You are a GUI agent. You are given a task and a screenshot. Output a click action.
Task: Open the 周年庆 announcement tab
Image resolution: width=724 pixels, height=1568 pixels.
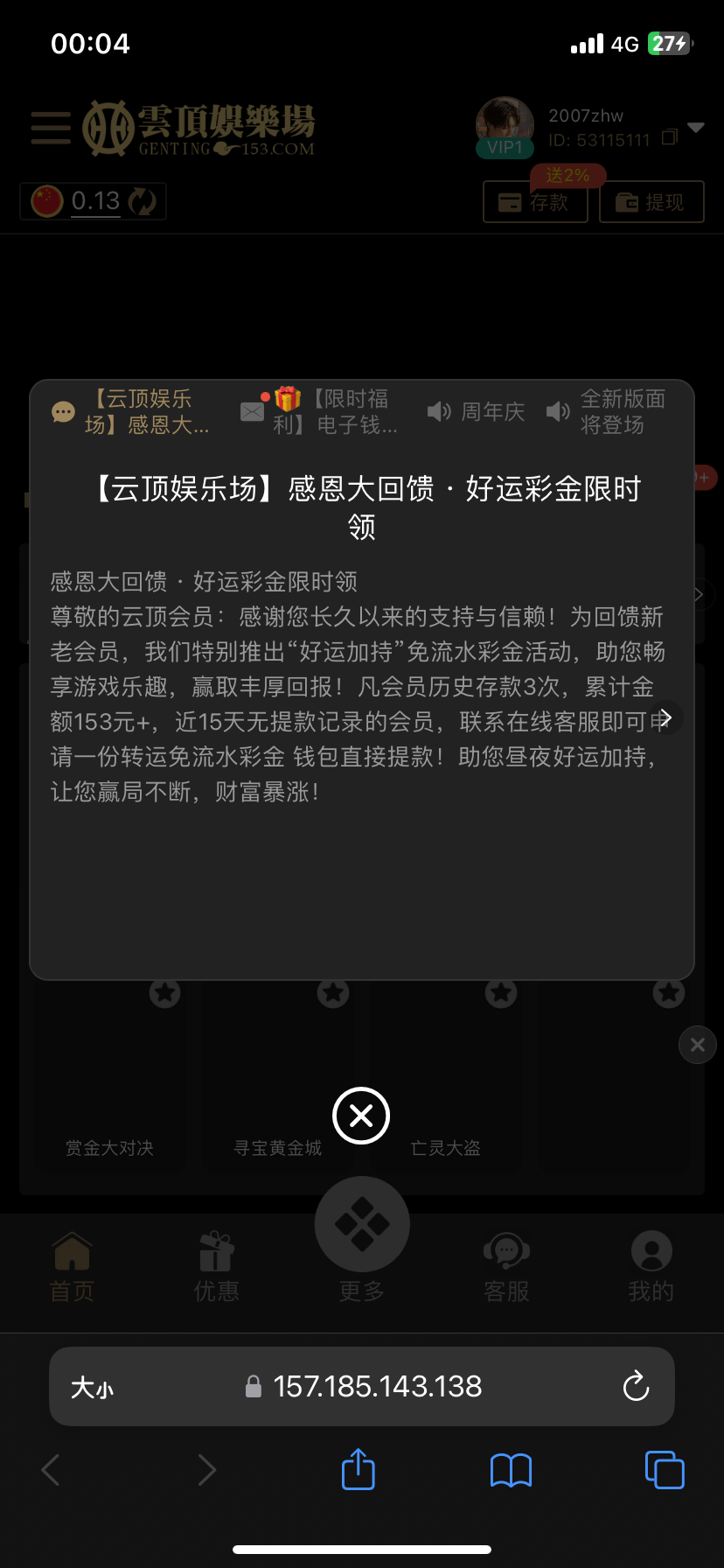point(477,412)
